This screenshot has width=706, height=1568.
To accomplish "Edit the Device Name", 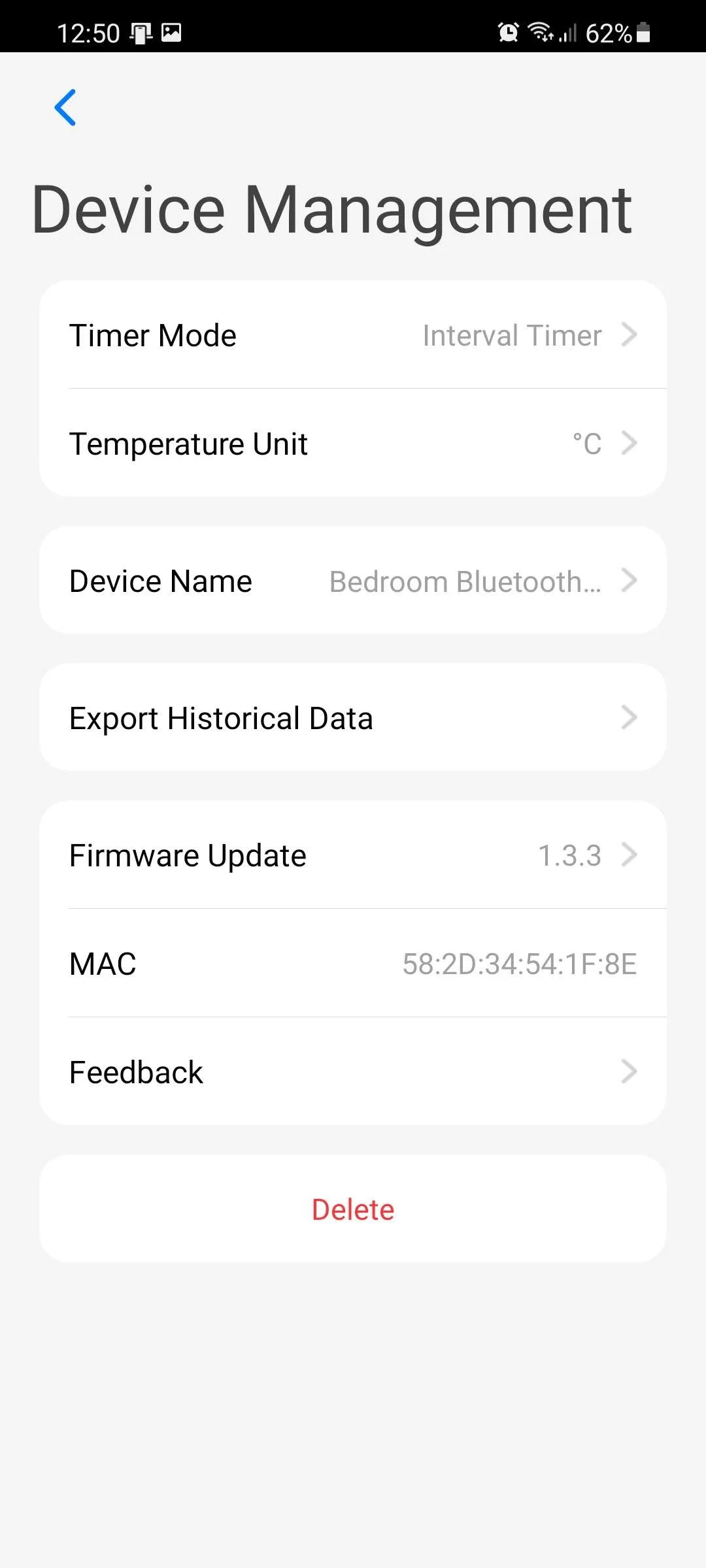I will click(x=353, y=581).
